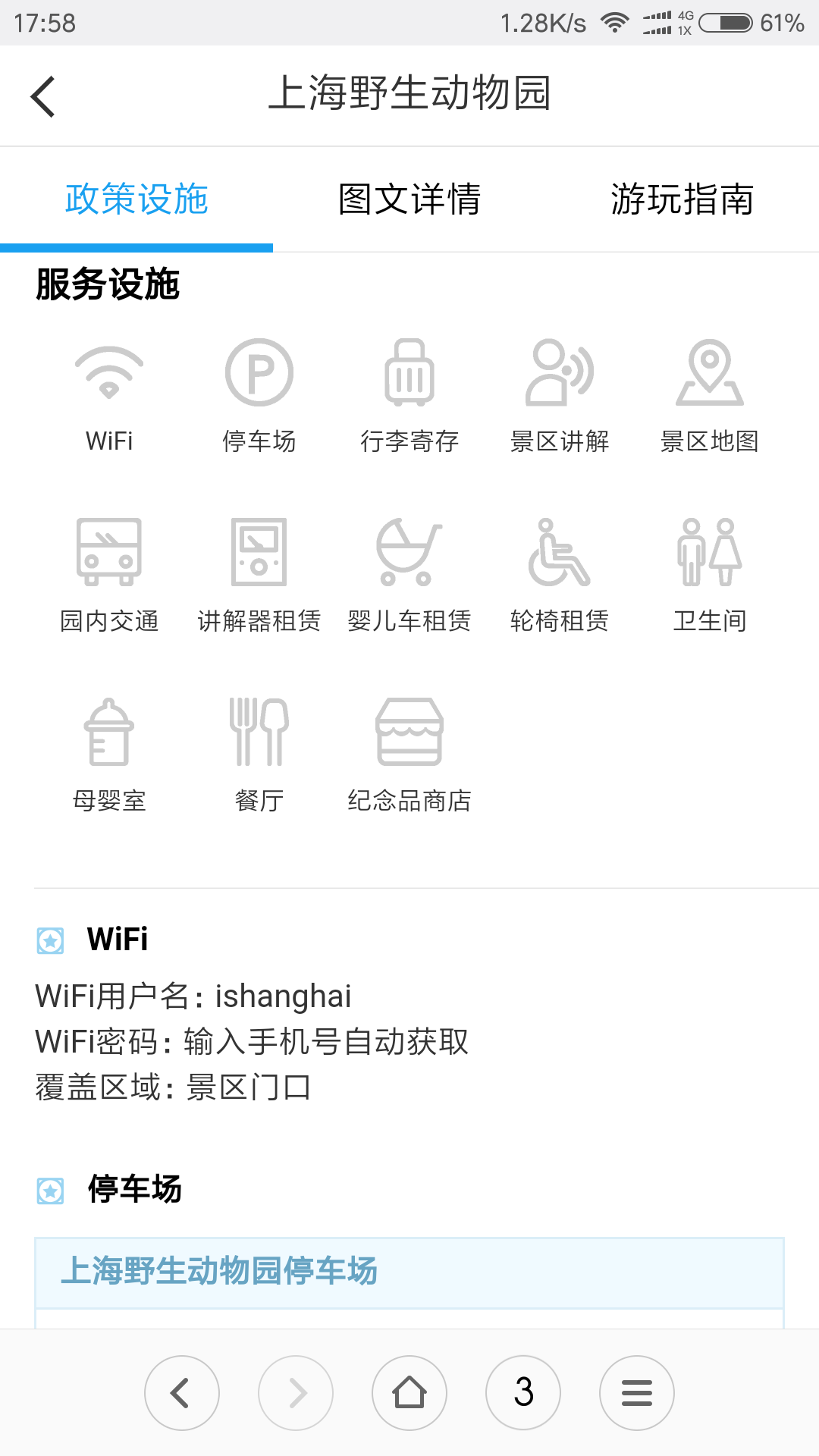View the 景区地图 facility
The image size is (819, 1456).
[x=710, y=396]
